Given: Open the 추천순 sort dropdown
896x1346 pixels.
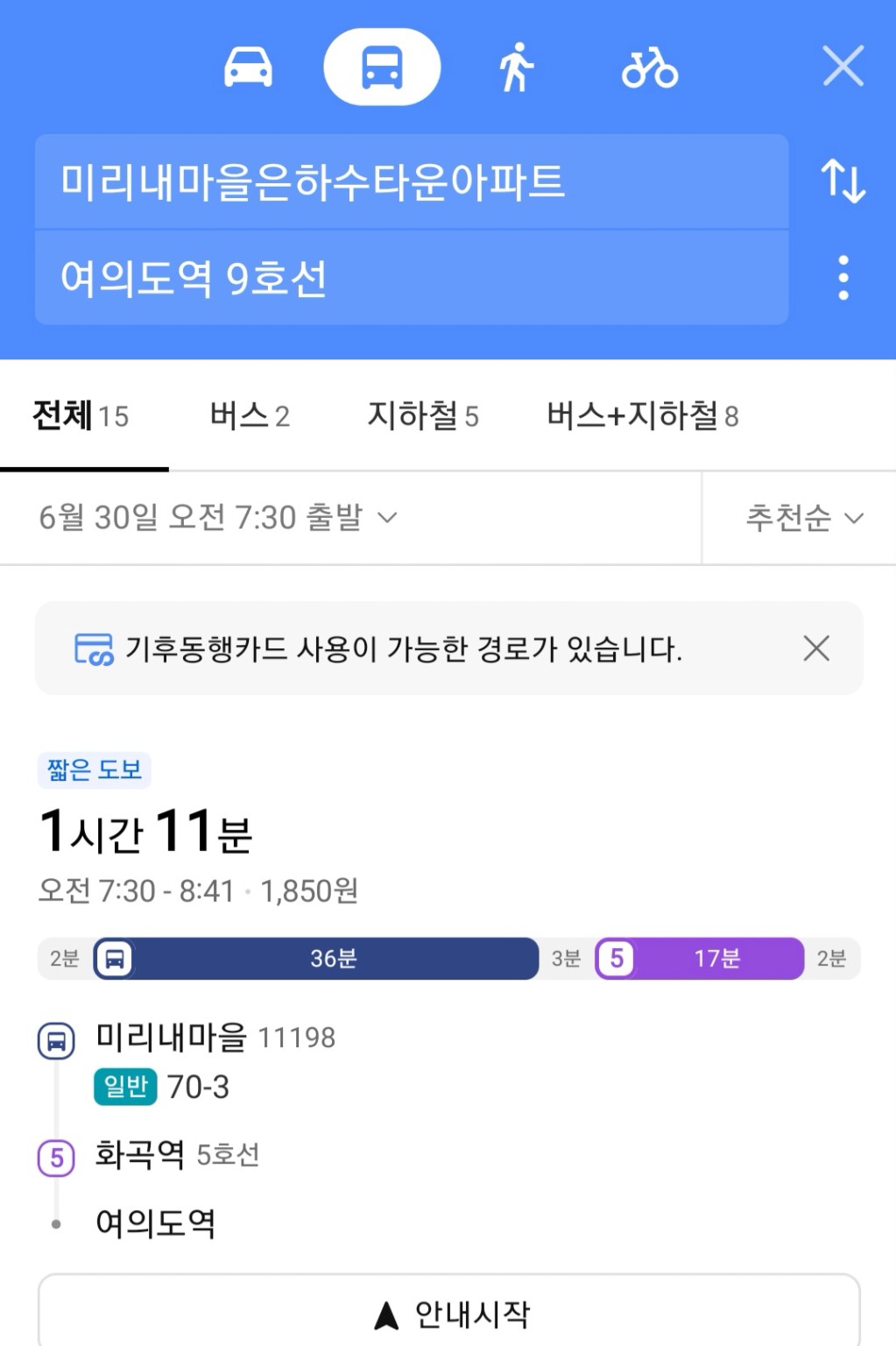Looking at the screenshot, I should [805, 518].
